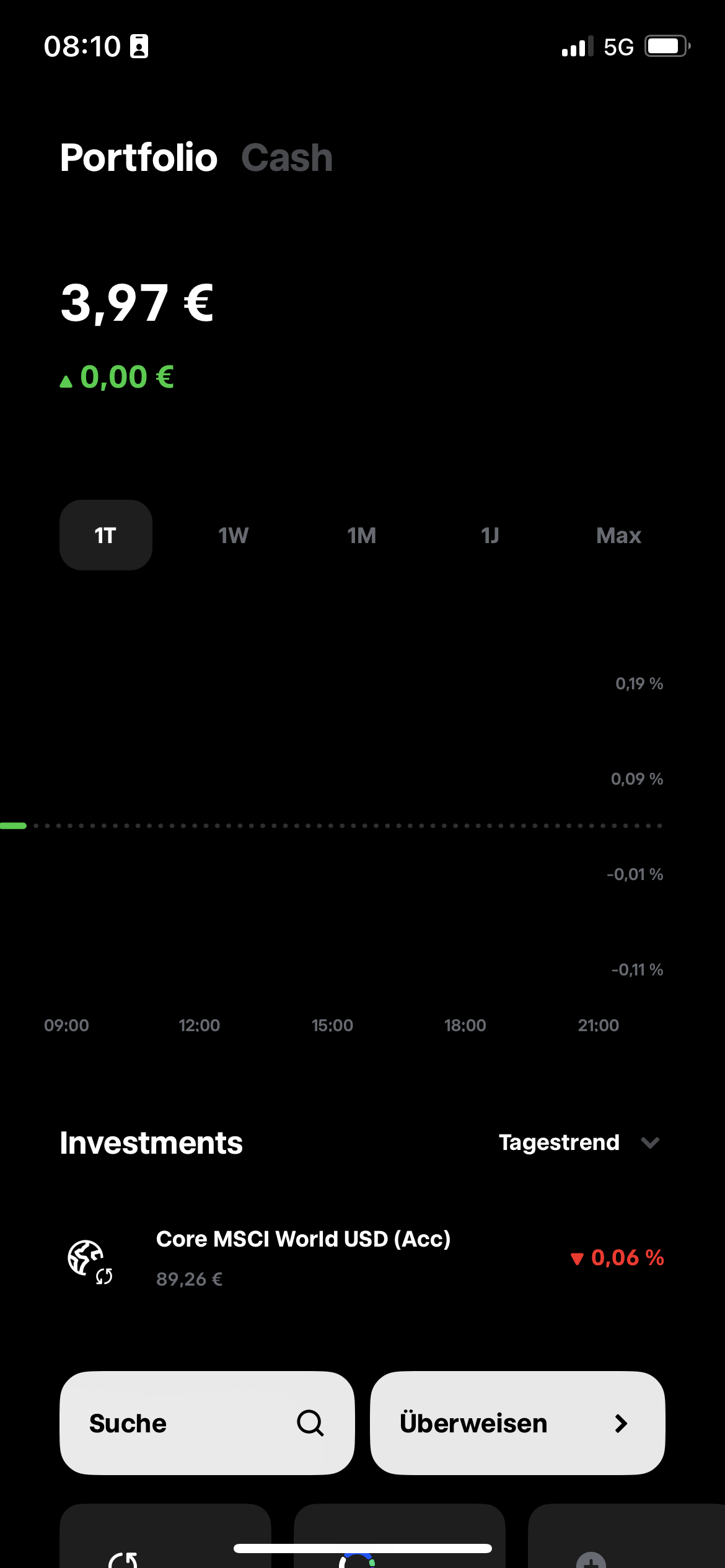Viewport: 725px width, 1568px height.
Task: Switch to the Cash tab
Action: pos(287,157)
